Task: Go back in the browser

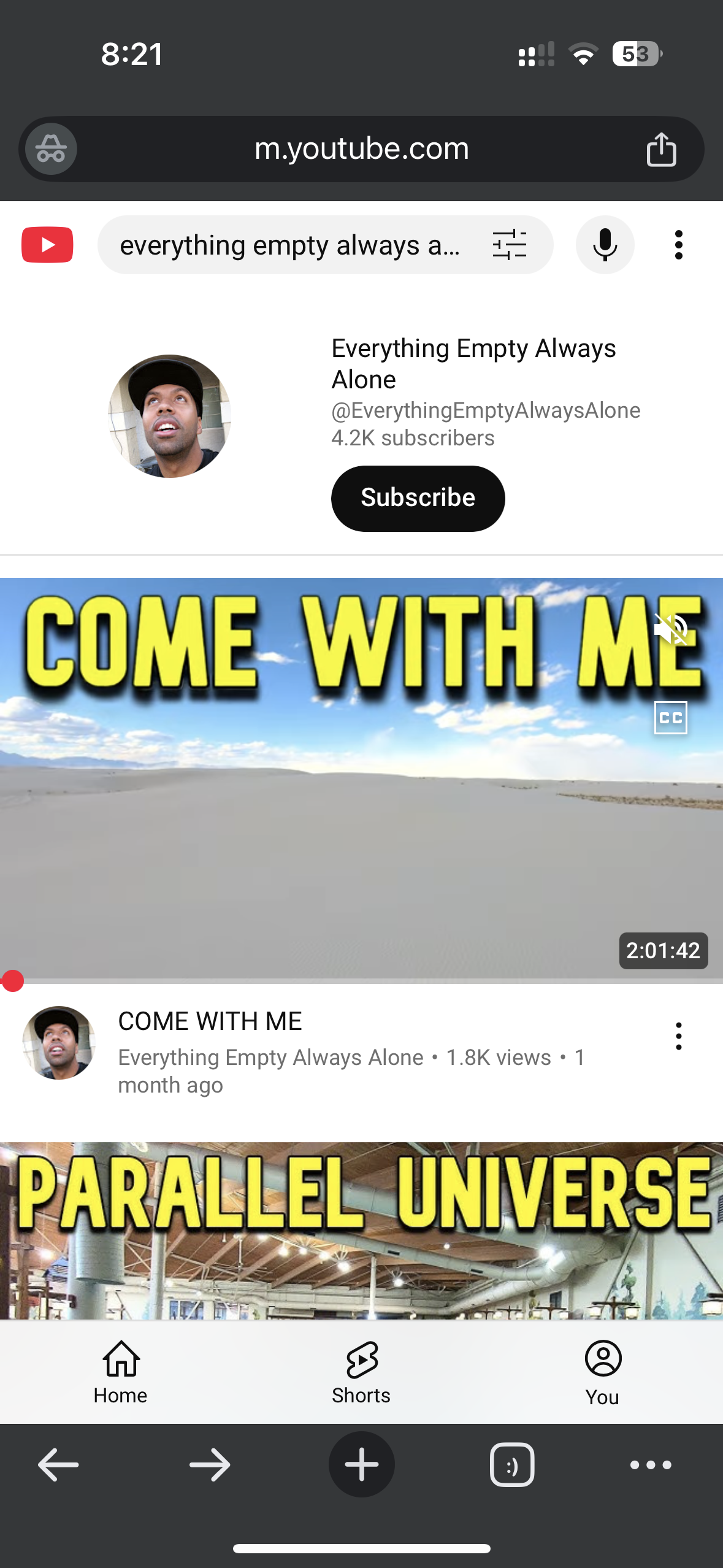Action: [58, 1465]
